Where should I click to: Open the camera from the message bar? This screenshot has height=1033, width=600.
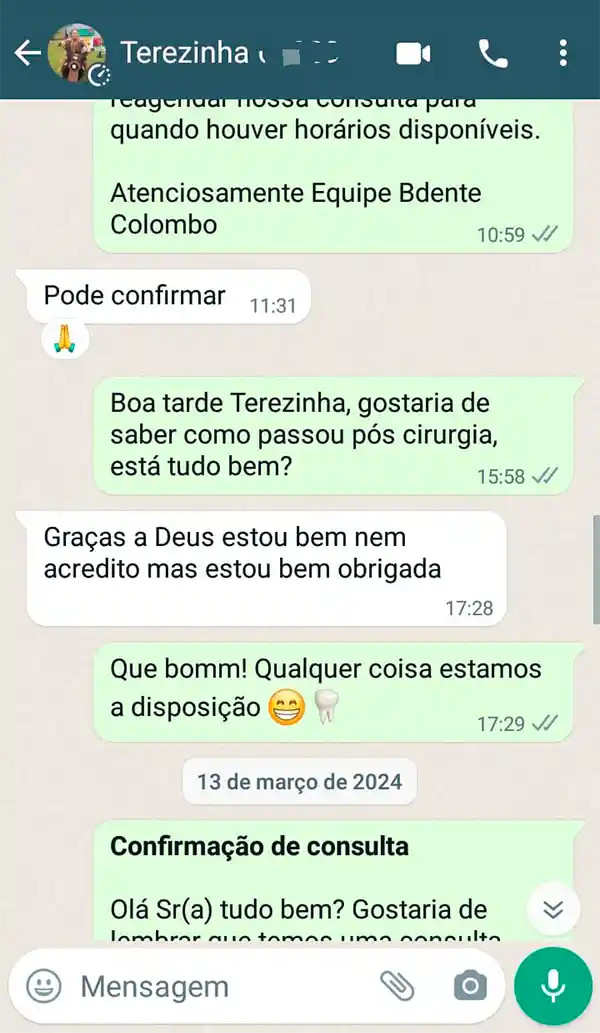(x=469, y=987)
